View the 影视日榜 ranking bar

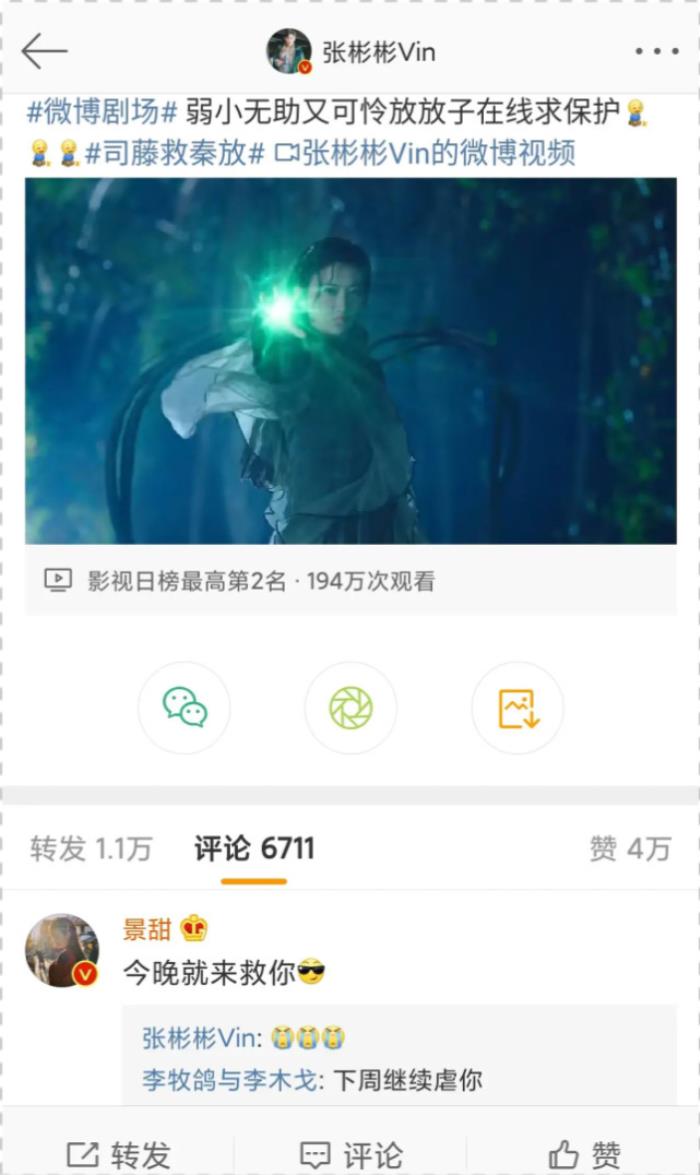[240, 581]
